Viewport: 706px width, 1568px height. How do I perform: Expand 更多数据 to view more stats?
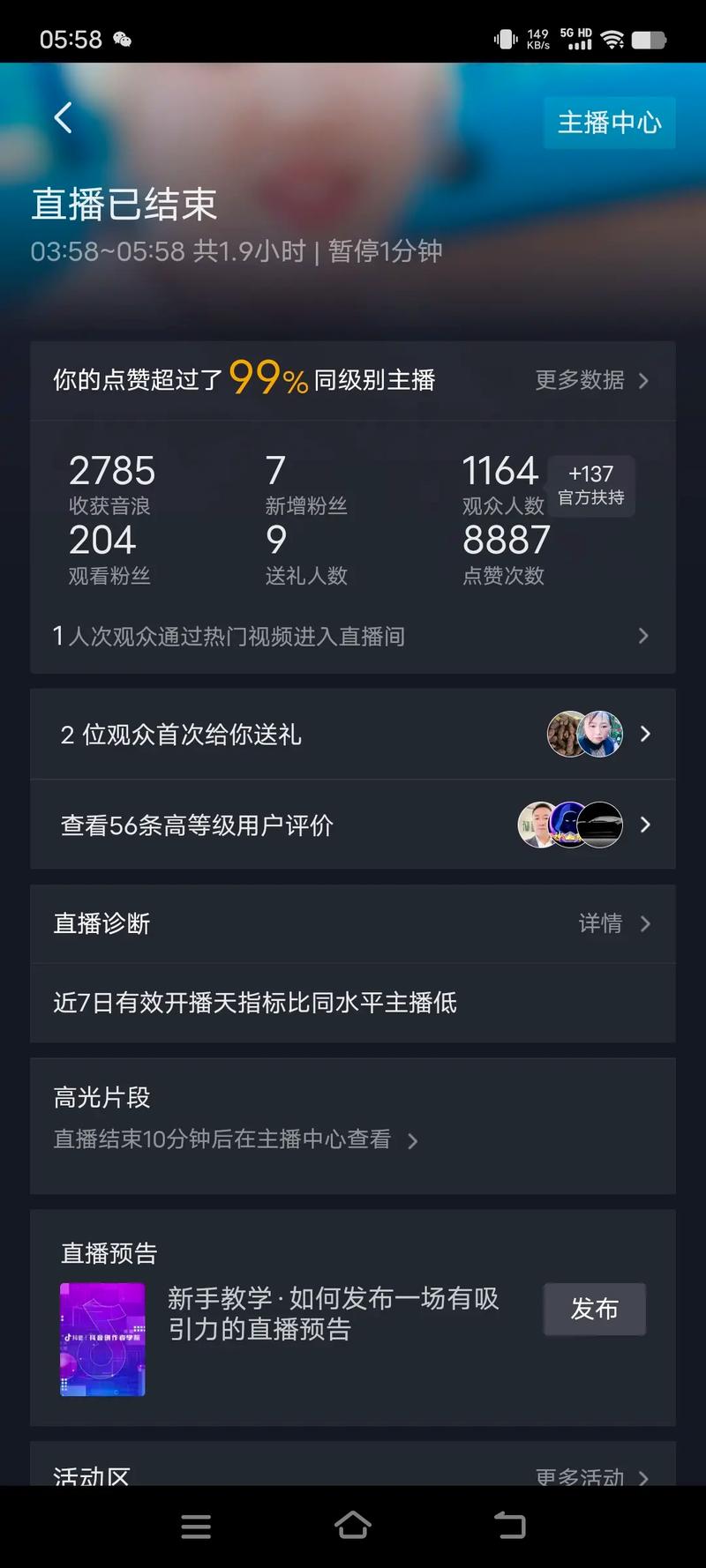click(x=589, y=380)
